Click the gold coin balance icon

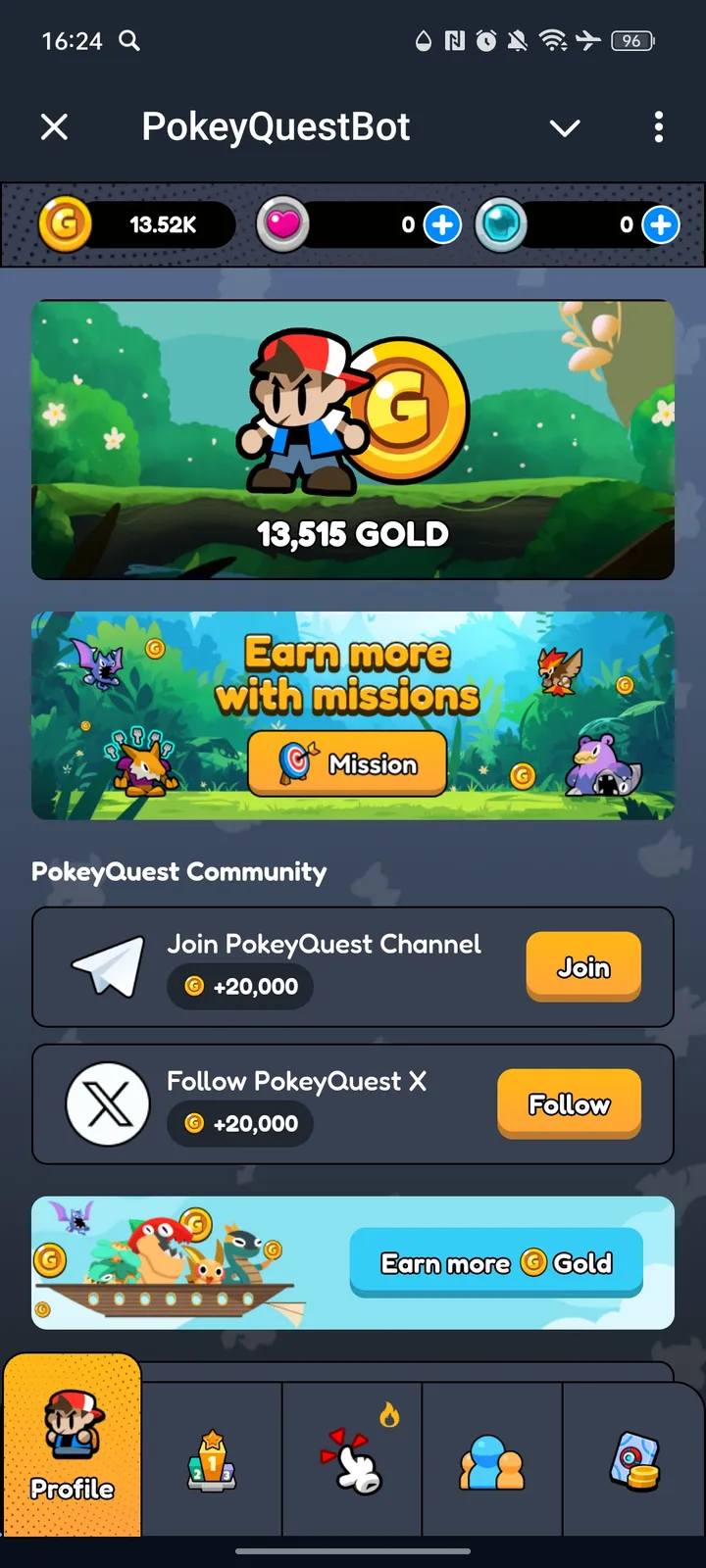click(65, 223)
